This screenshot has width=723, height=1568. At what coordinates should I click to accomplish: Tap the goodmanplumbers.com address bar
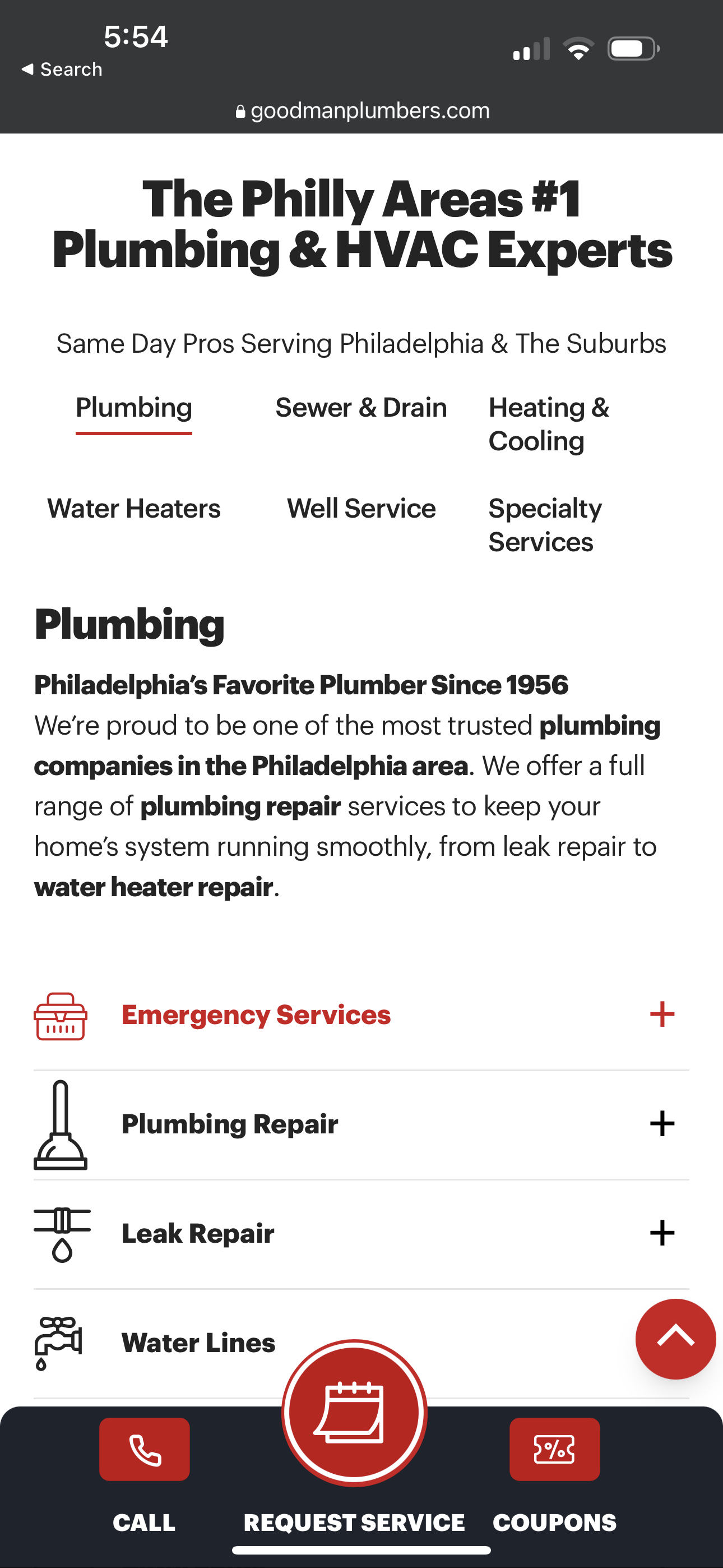point(362,111)
